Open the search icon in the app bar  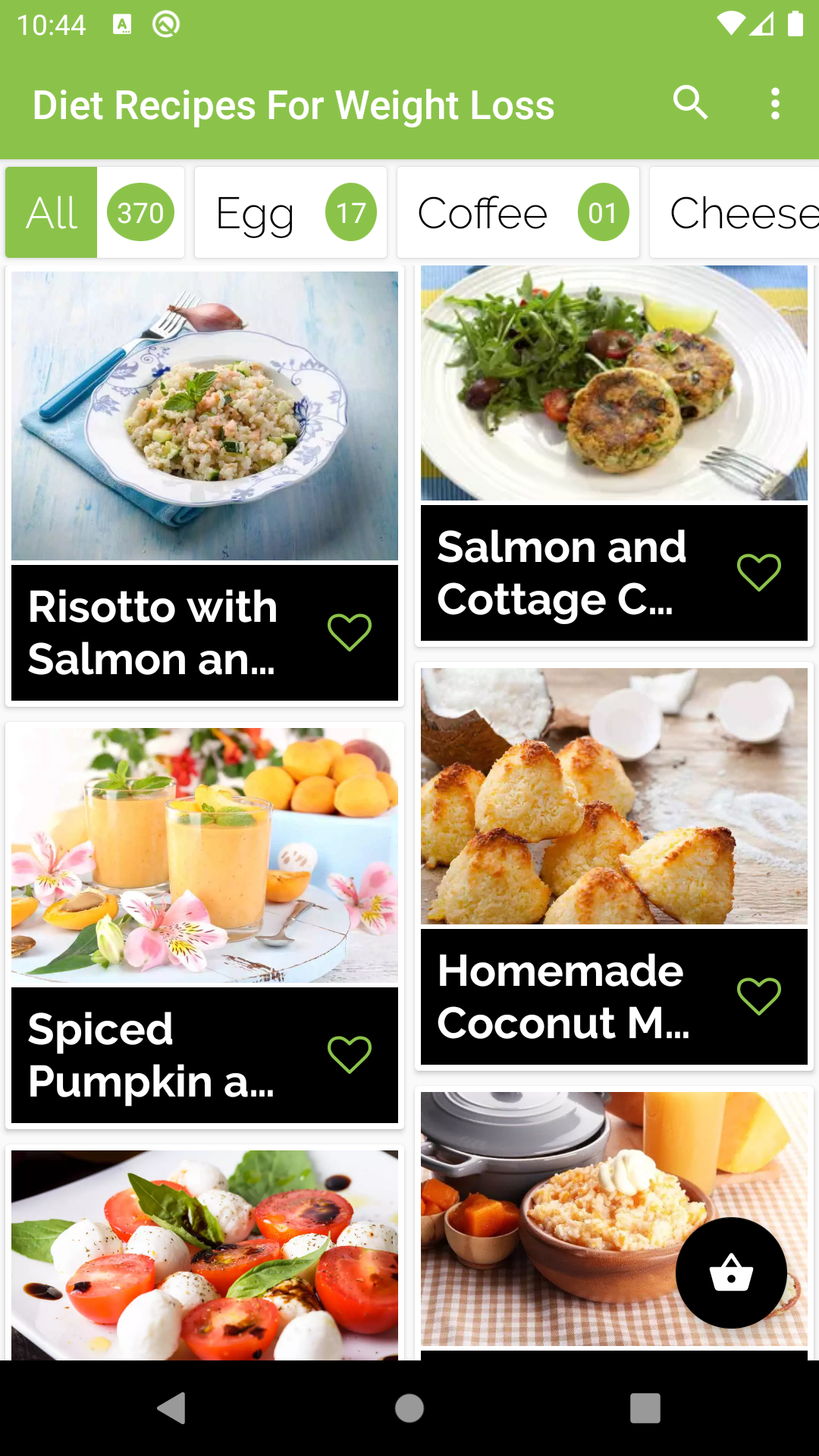[x=690, y=103]
